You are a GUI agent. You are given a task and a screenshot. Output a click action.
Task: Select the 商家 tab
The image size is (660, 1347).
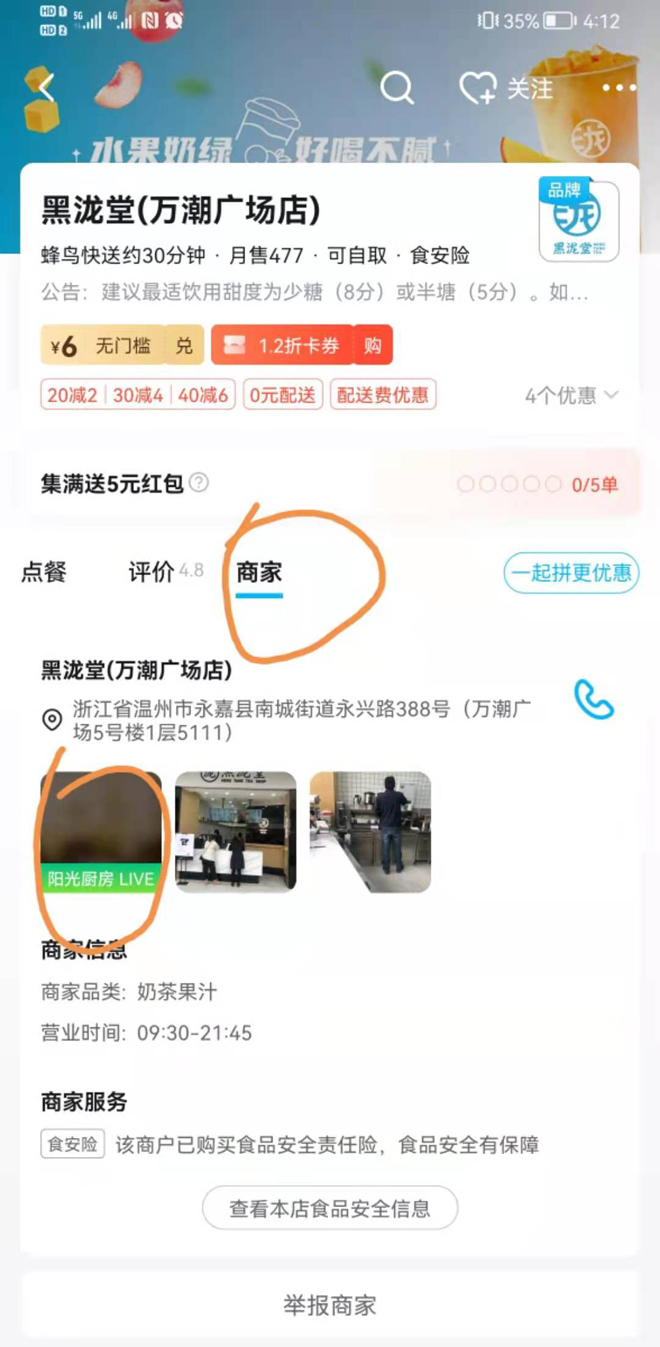(x=259, y=572)
